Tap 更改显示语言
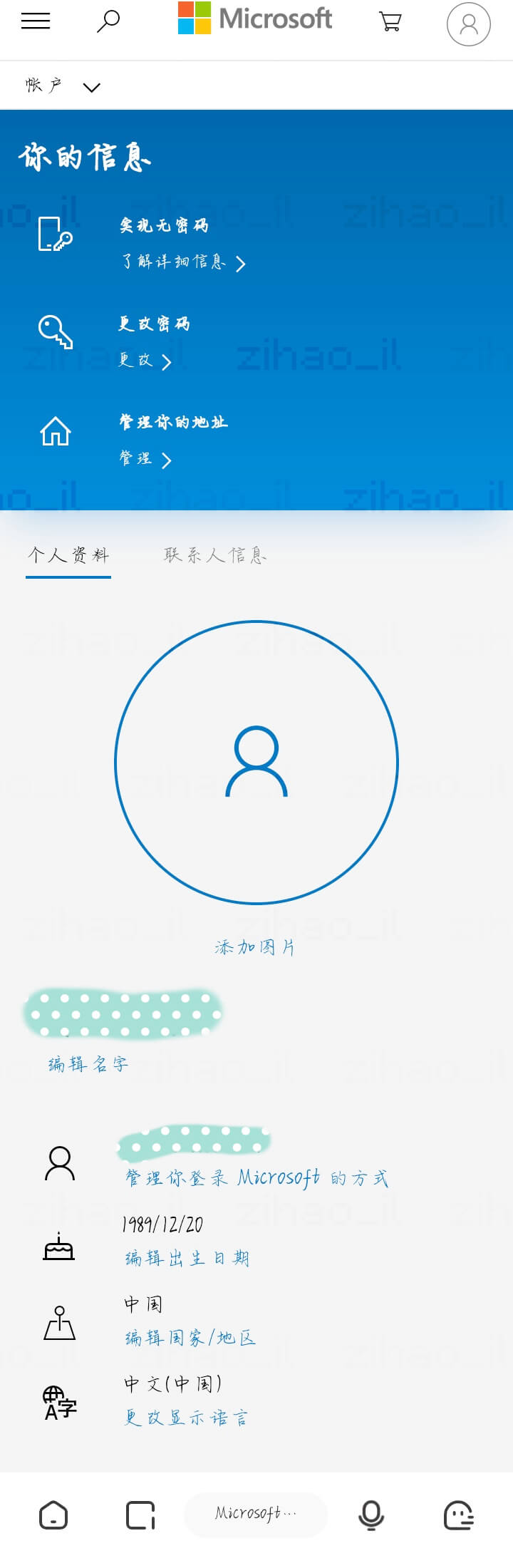This screenshot has width=513, height=1568. (x=186, y=1418)
